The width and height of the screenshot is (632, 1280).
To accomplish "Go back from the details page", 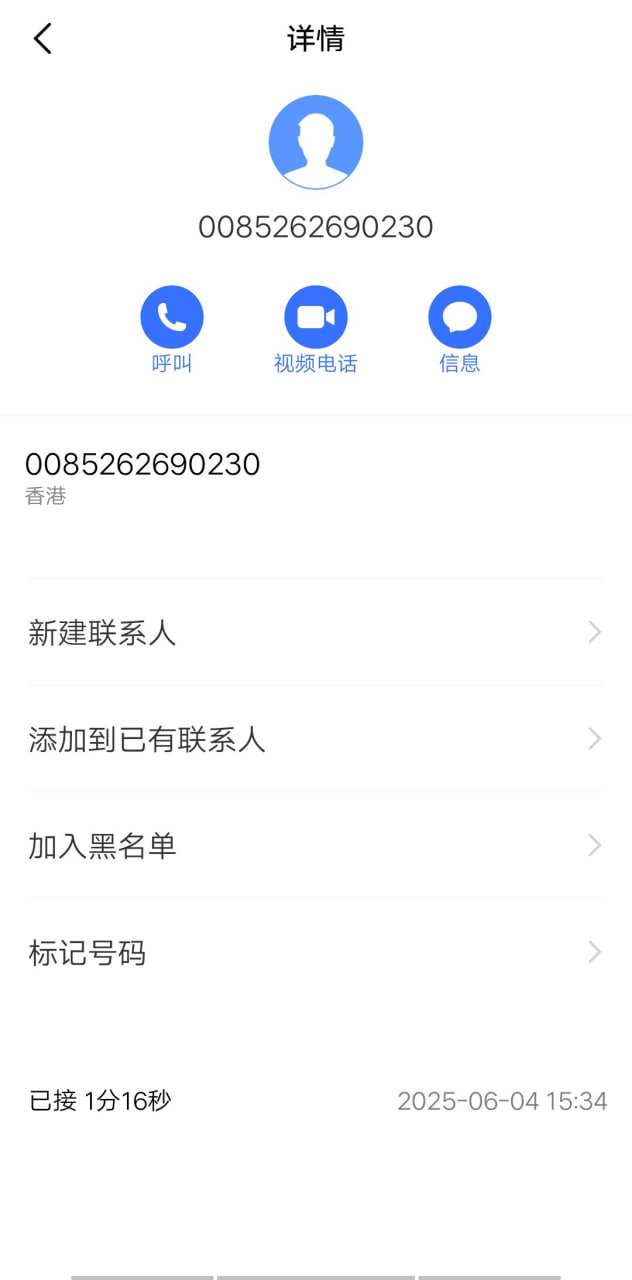I will click(x=42, y=39).
